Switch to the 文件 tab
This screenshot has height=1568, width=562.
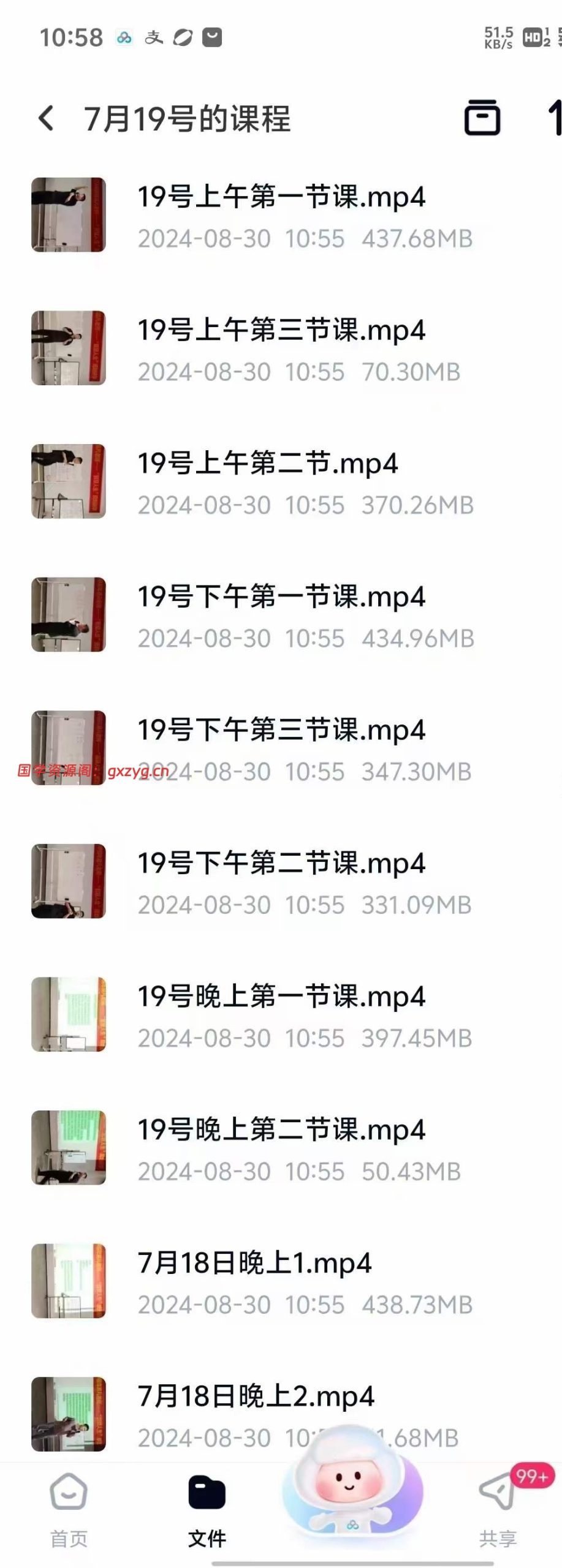207,1509
